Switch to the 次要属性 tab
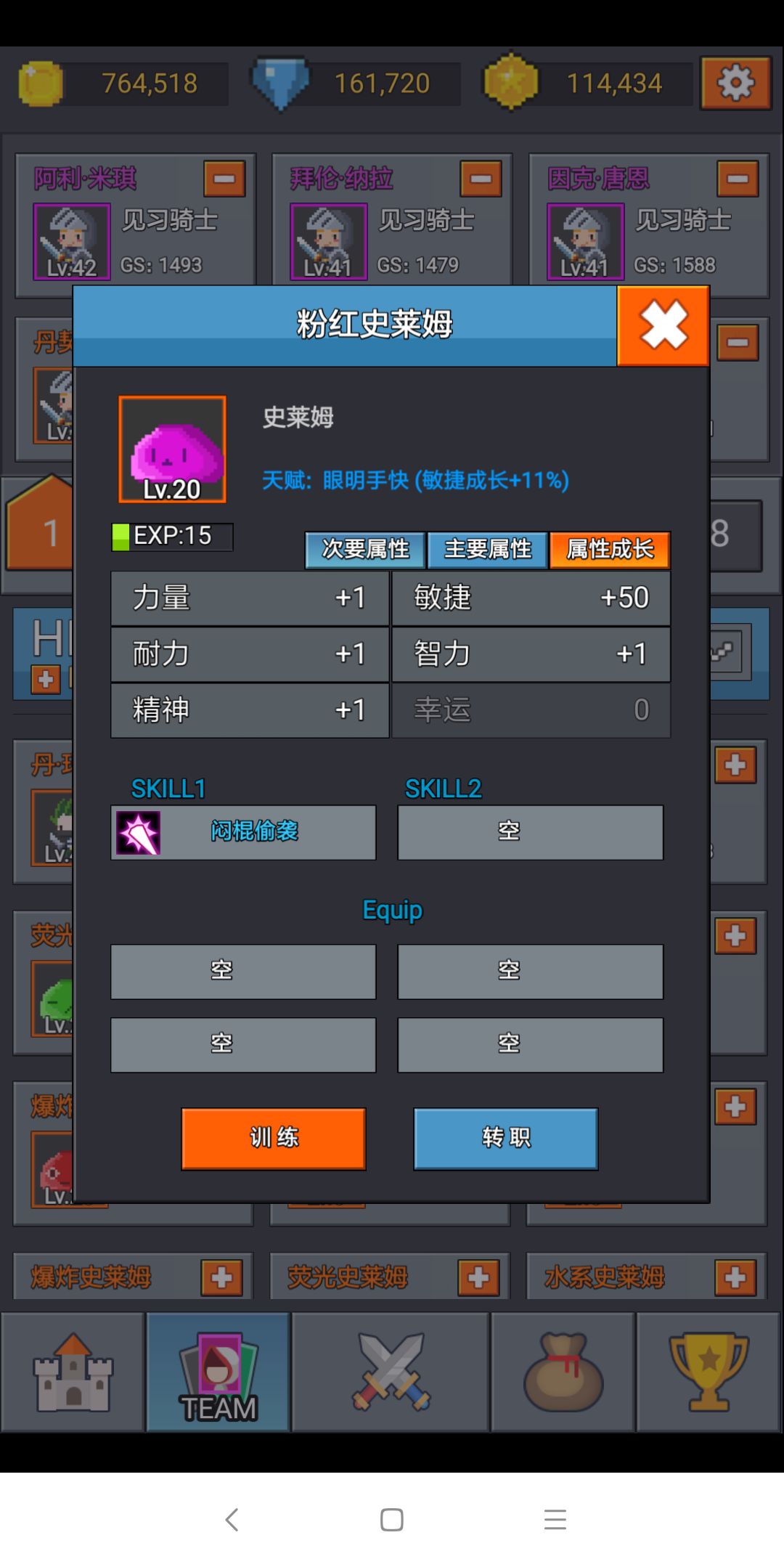 point(364,550)
